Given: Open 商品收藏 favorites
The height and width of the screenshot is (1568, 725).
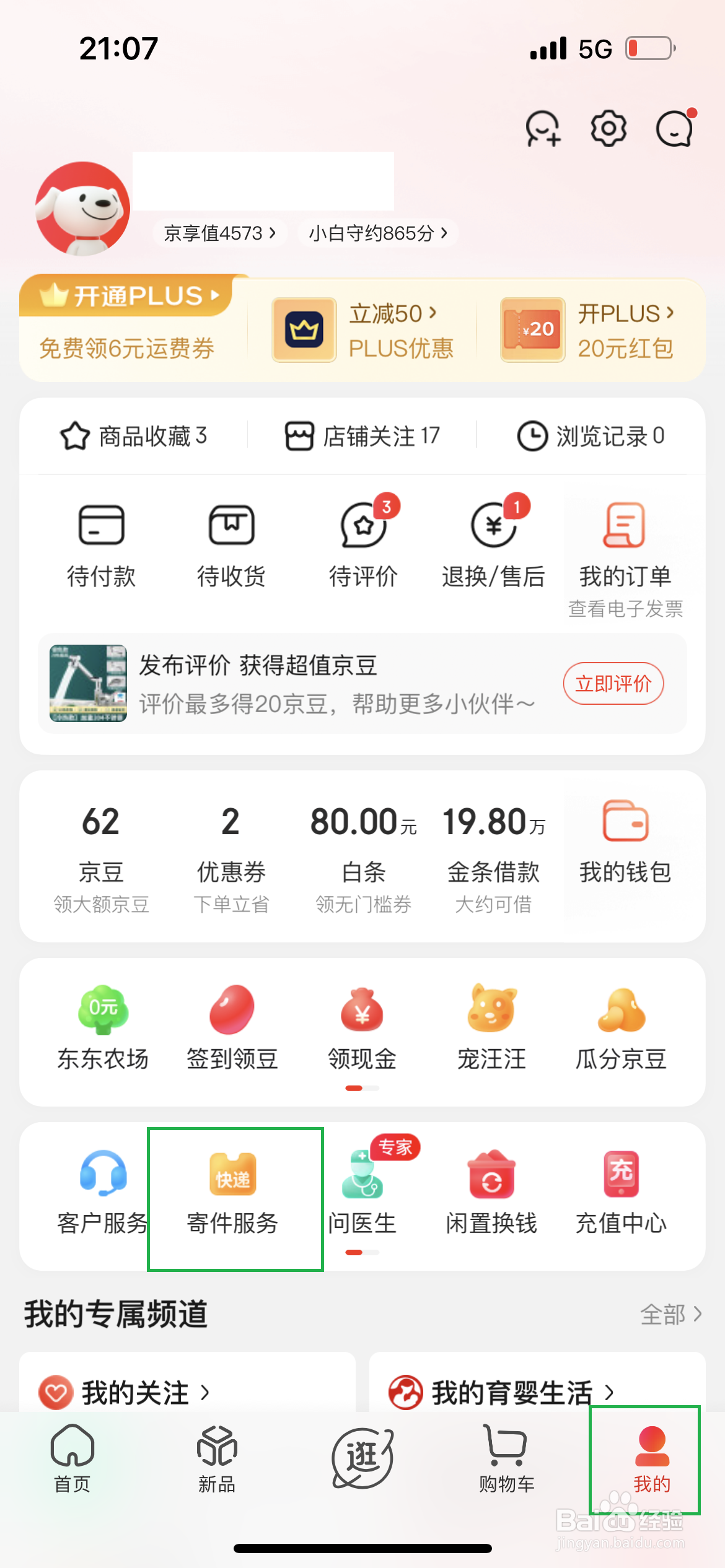Looking at the screenshot, I should click(x=133, y=436).
